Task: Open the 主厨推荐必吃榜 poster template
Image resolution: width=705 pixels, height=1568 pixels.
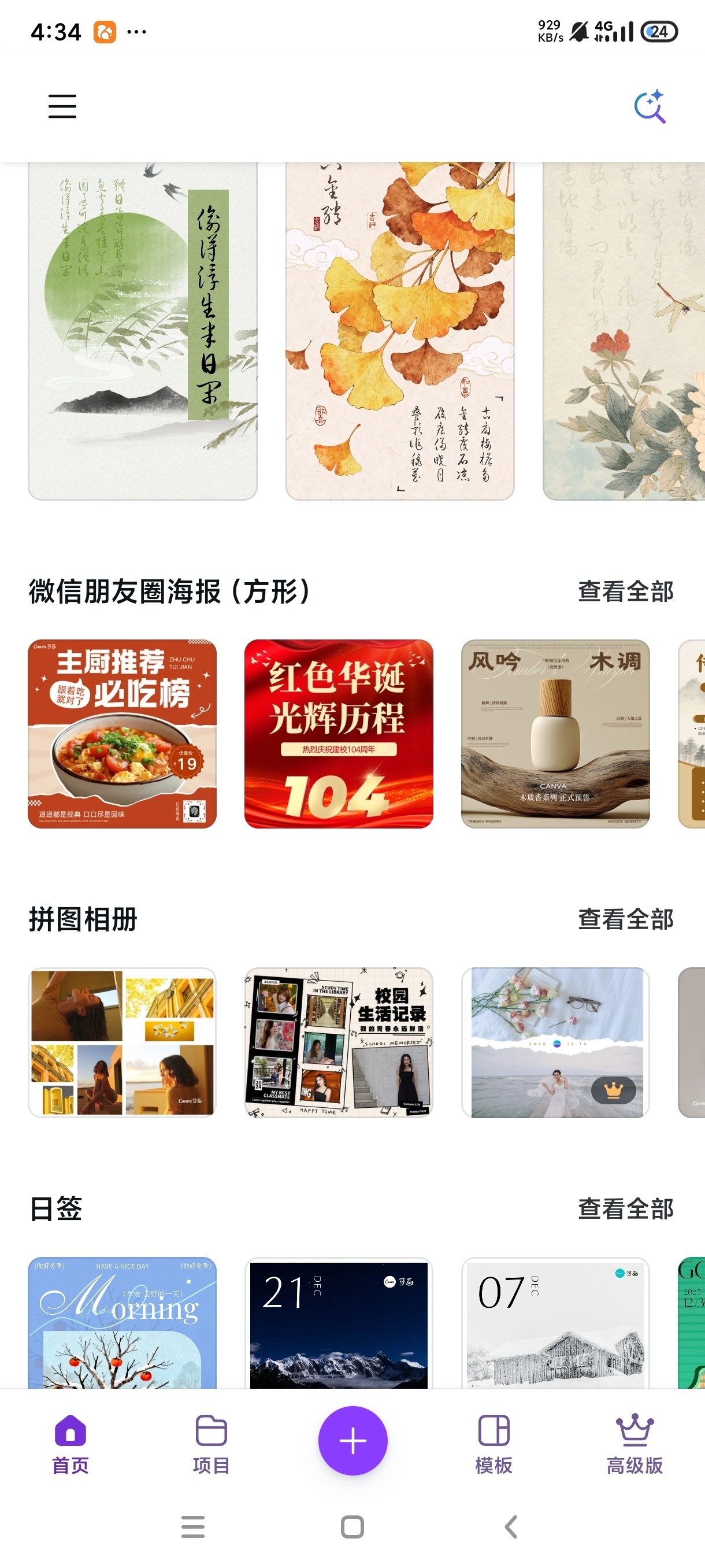Action: tap(123, 734)
